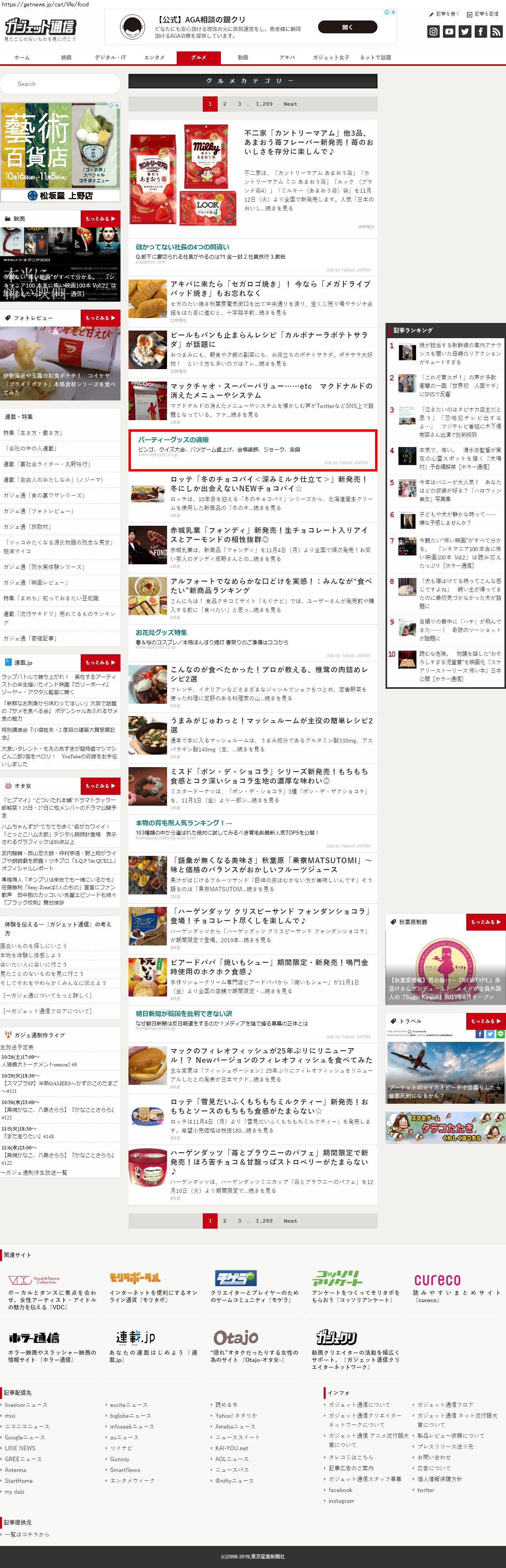Open the YouTube icon in header
Screen dimensions: 506x1568
click(x=449, y=32)
